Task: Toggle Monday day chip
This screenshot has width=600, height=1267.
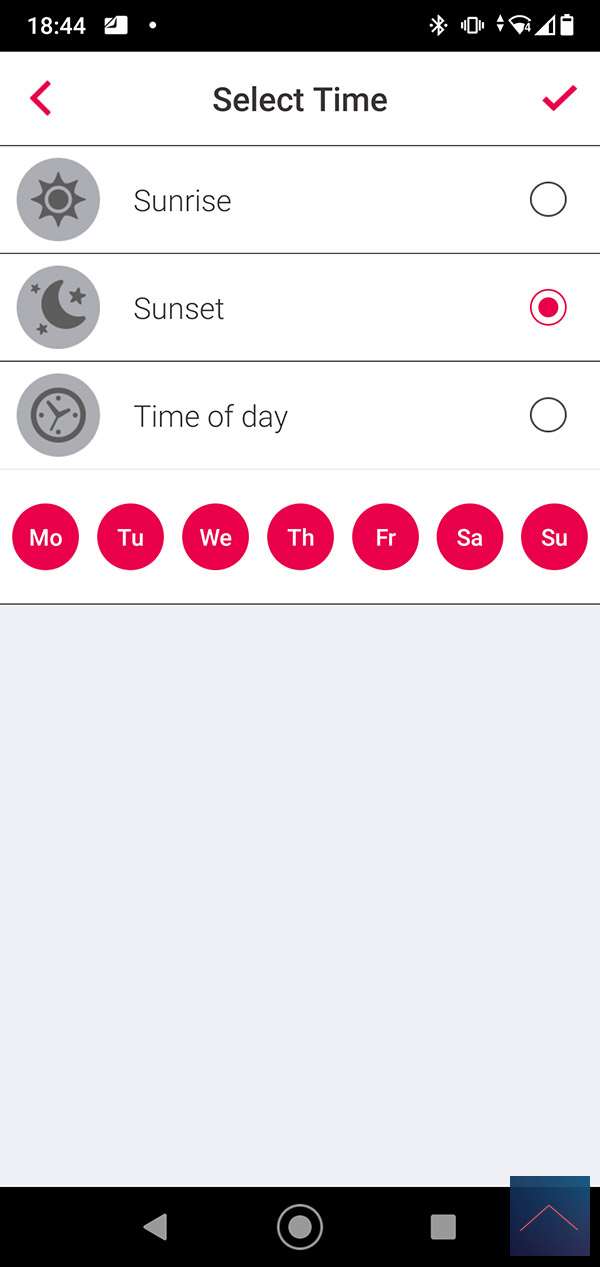Action: [x=45, y=537]
